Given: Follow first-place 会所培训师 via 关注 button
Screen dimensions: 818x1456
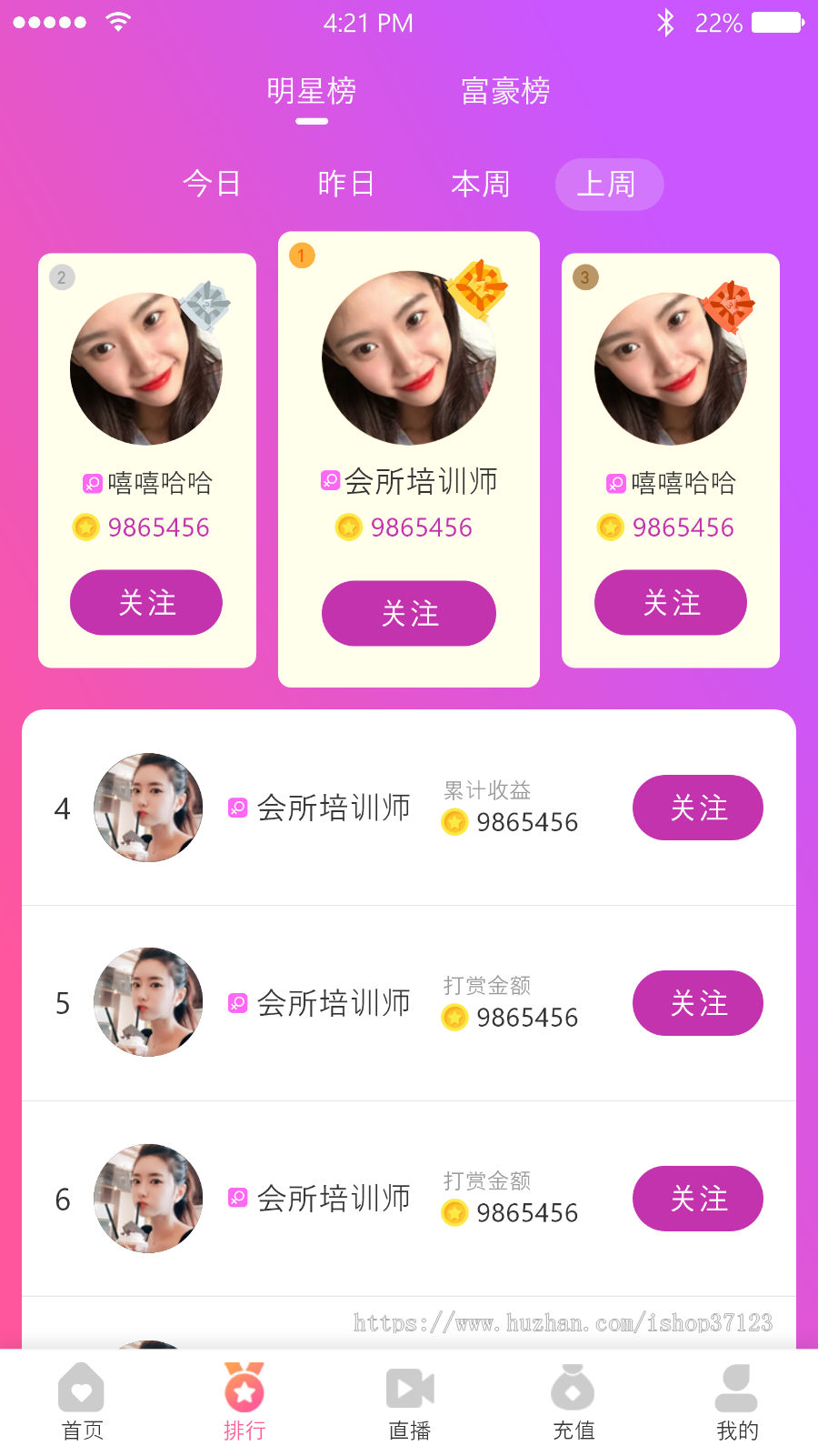Looking at the screenshot, I should [409, 613].
